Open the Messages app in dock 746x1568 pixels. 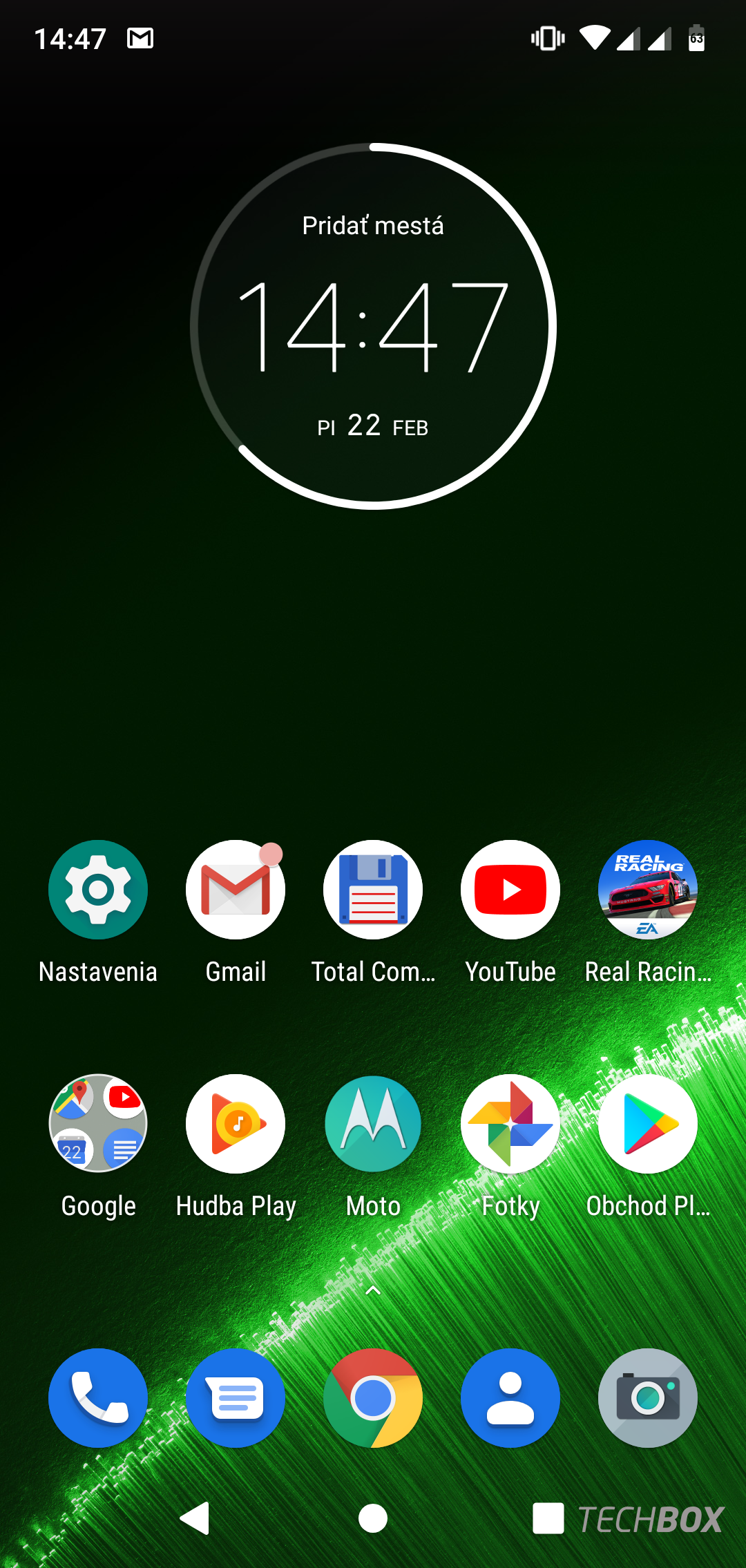click(236, 1398)
